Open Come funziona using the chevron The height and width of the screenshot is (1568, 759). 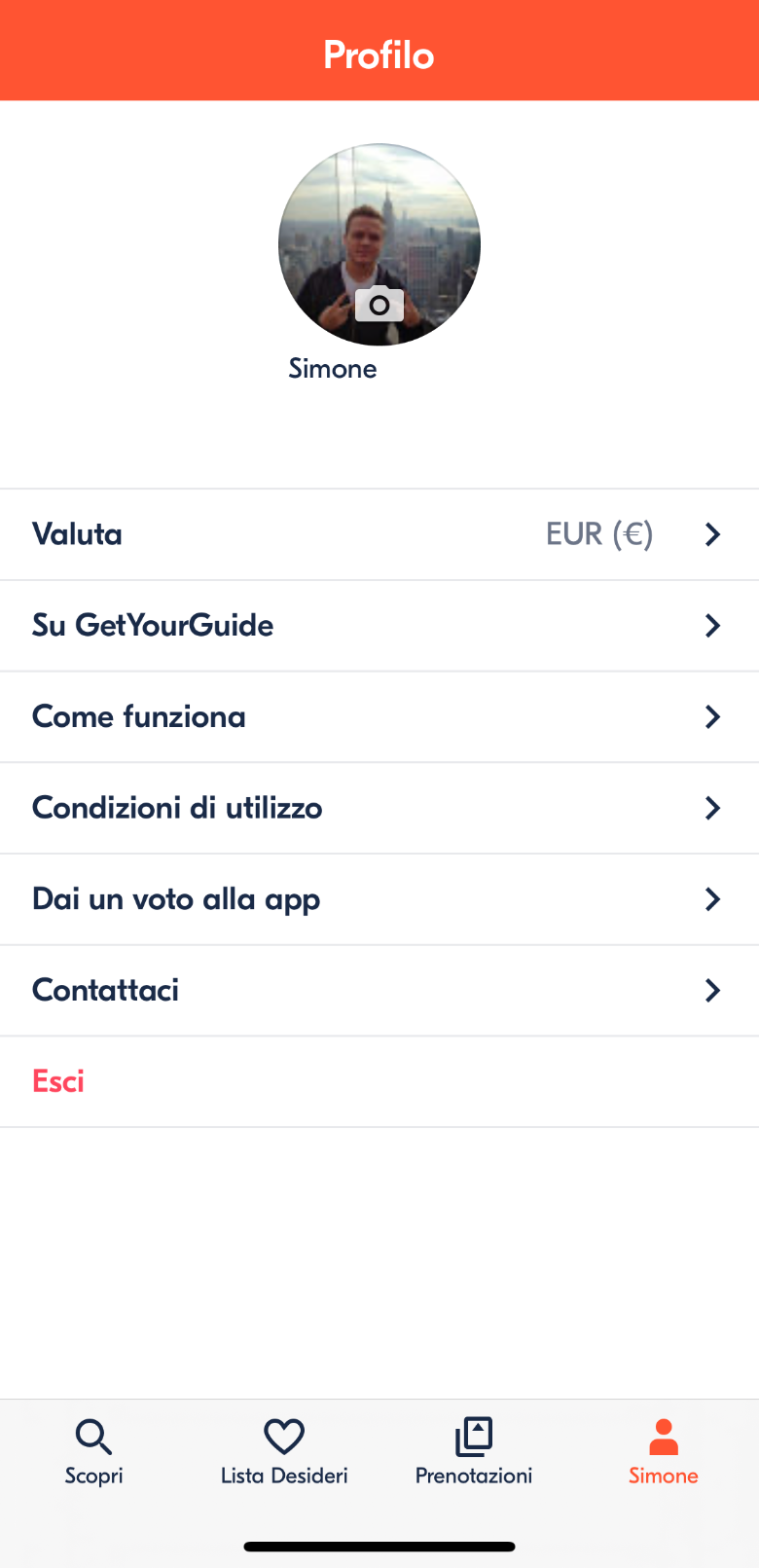712,716
